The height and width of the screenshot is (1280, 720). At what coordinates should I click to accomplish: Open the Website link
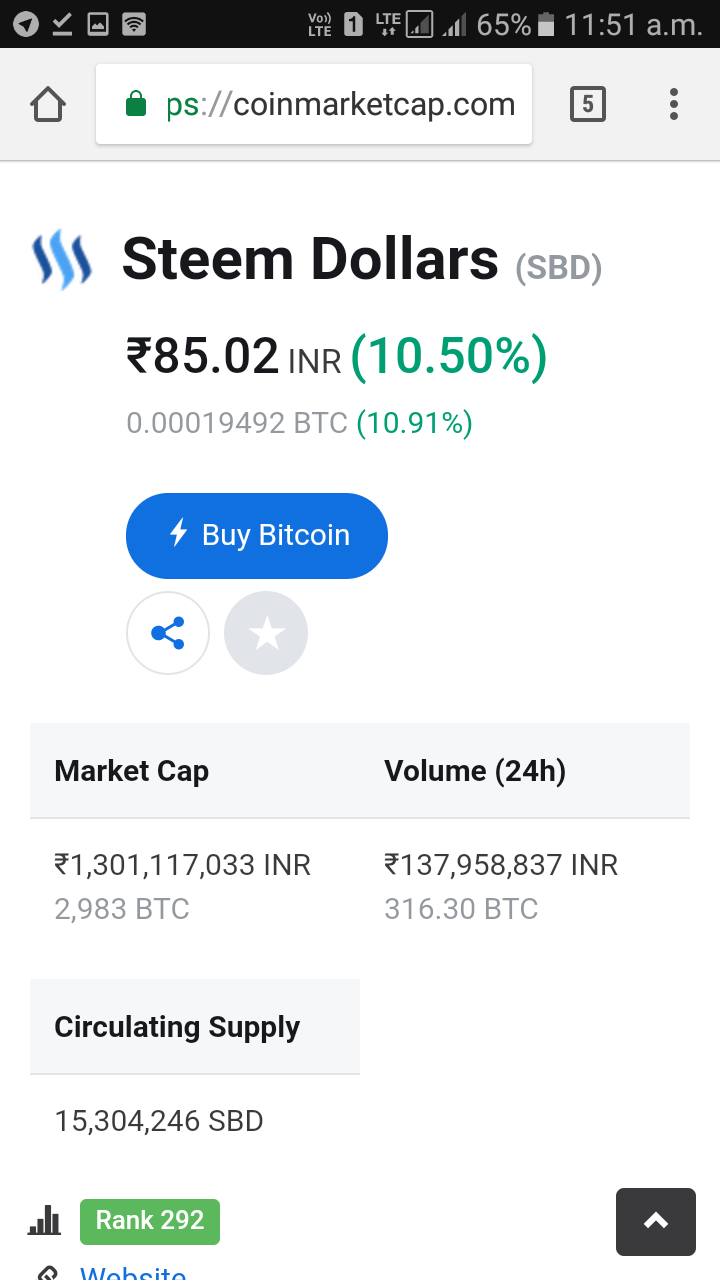tap(133, 1272)
